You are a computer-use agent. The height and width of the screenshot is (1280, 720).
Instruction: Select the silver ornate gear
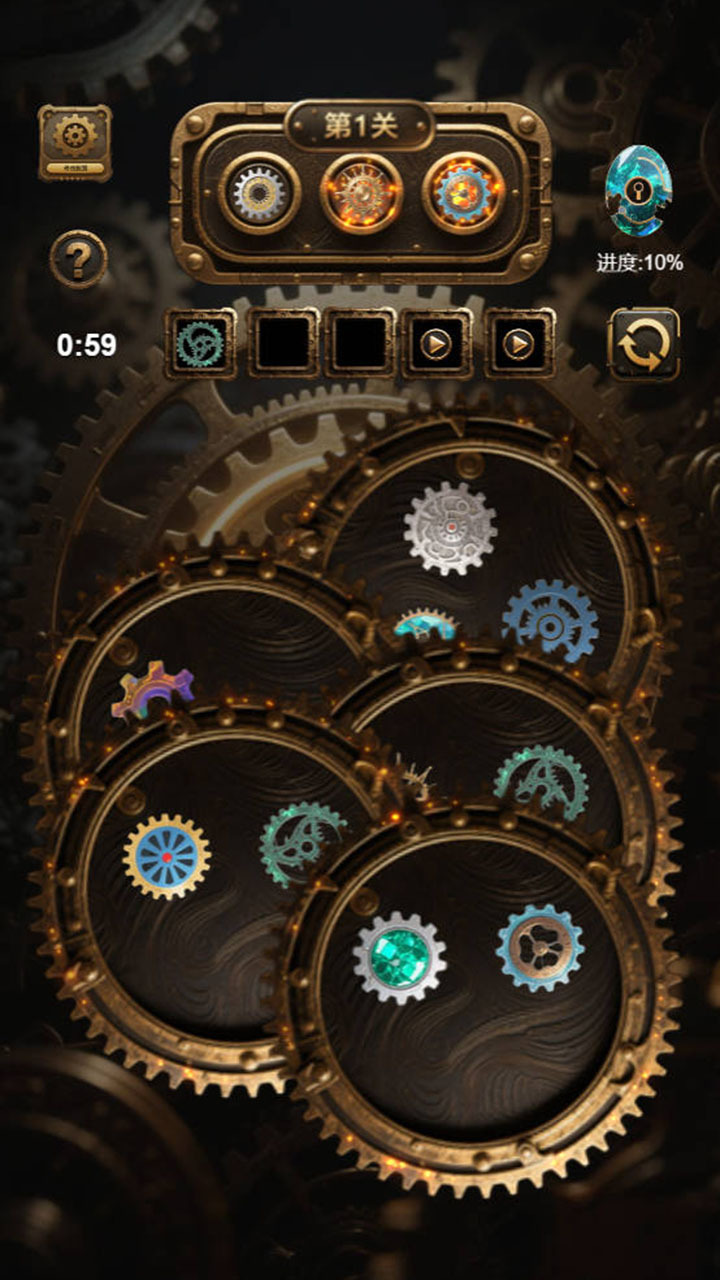pyautogui.click(x=450, y=528)
